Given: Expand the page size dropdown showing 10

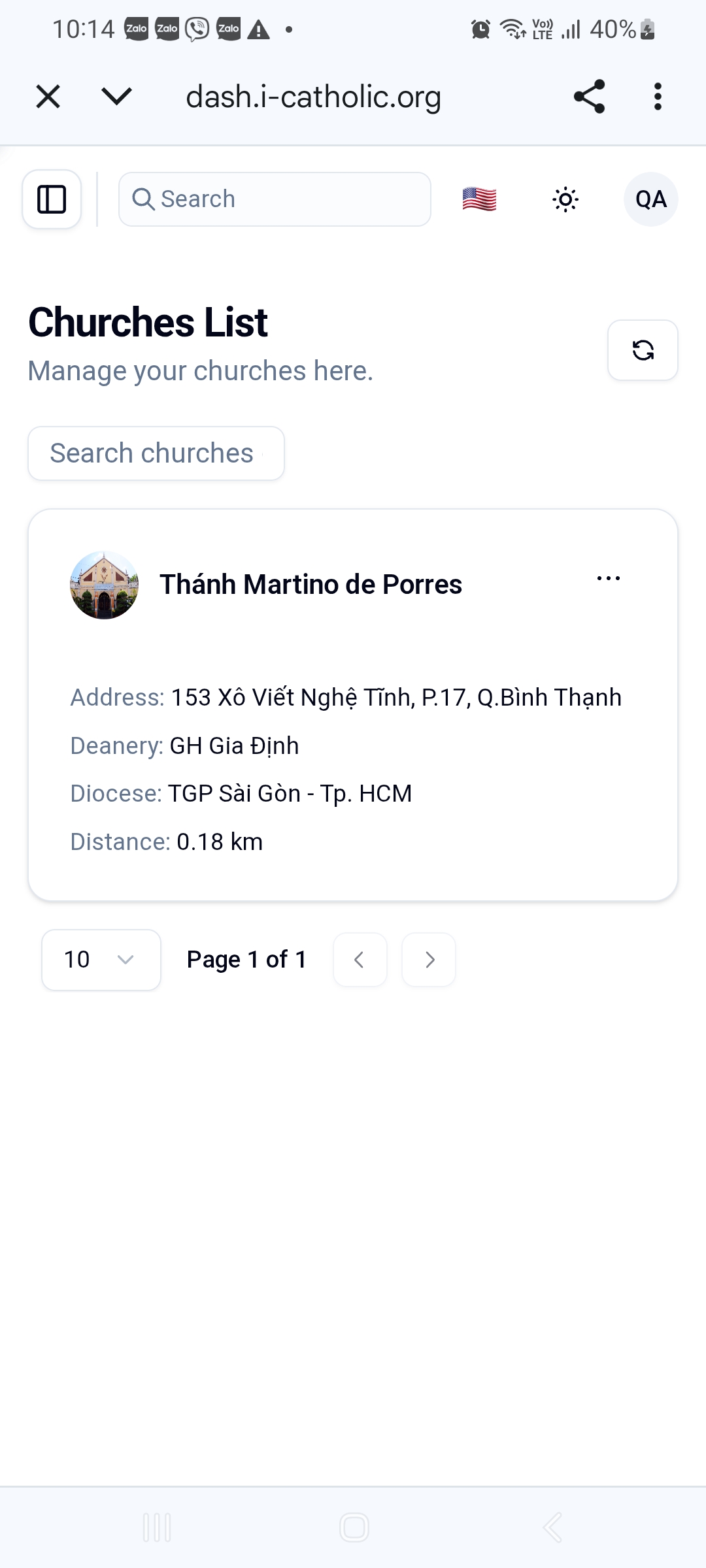Looking at the screenshot, I should (x=101, y=959).
